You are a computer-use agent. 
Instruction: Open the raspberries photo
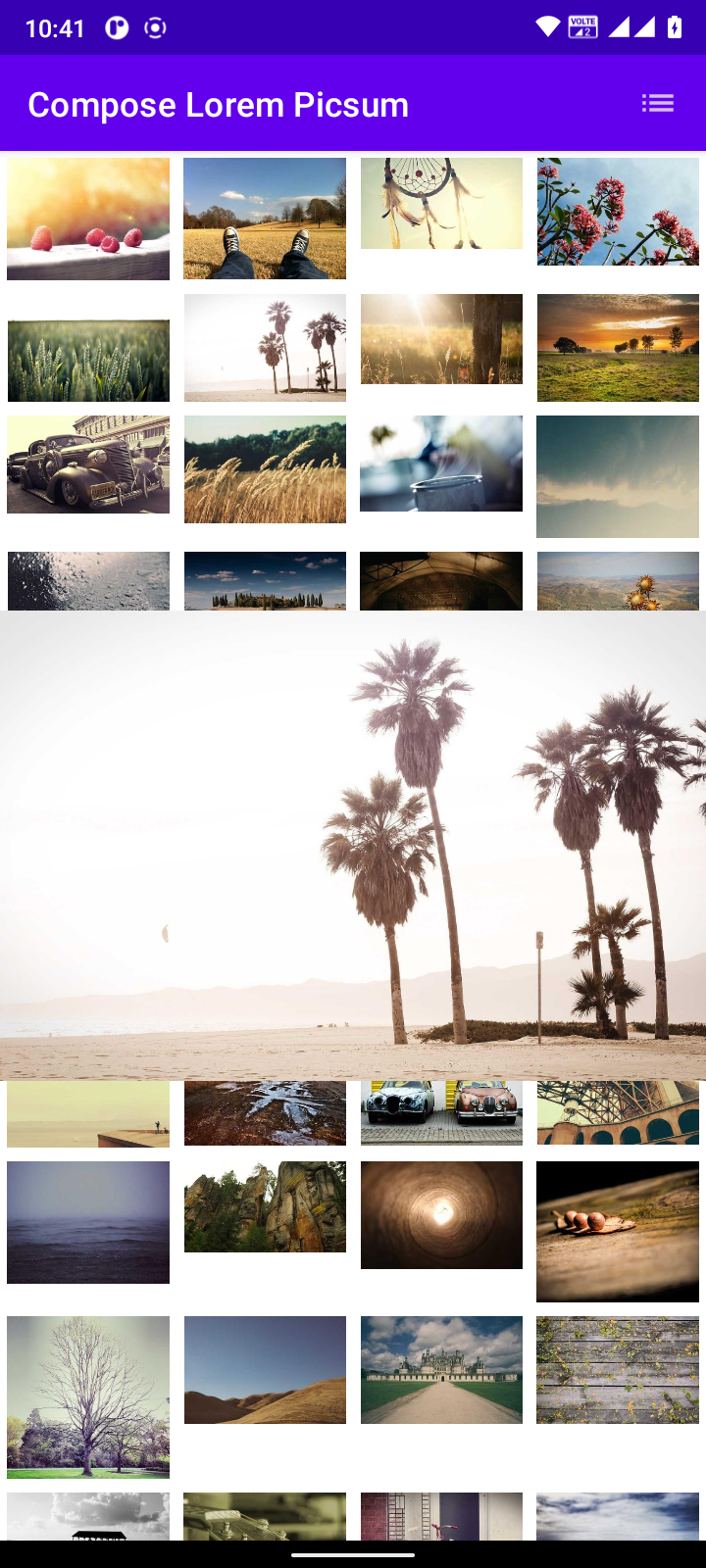(x=88, y=219)
